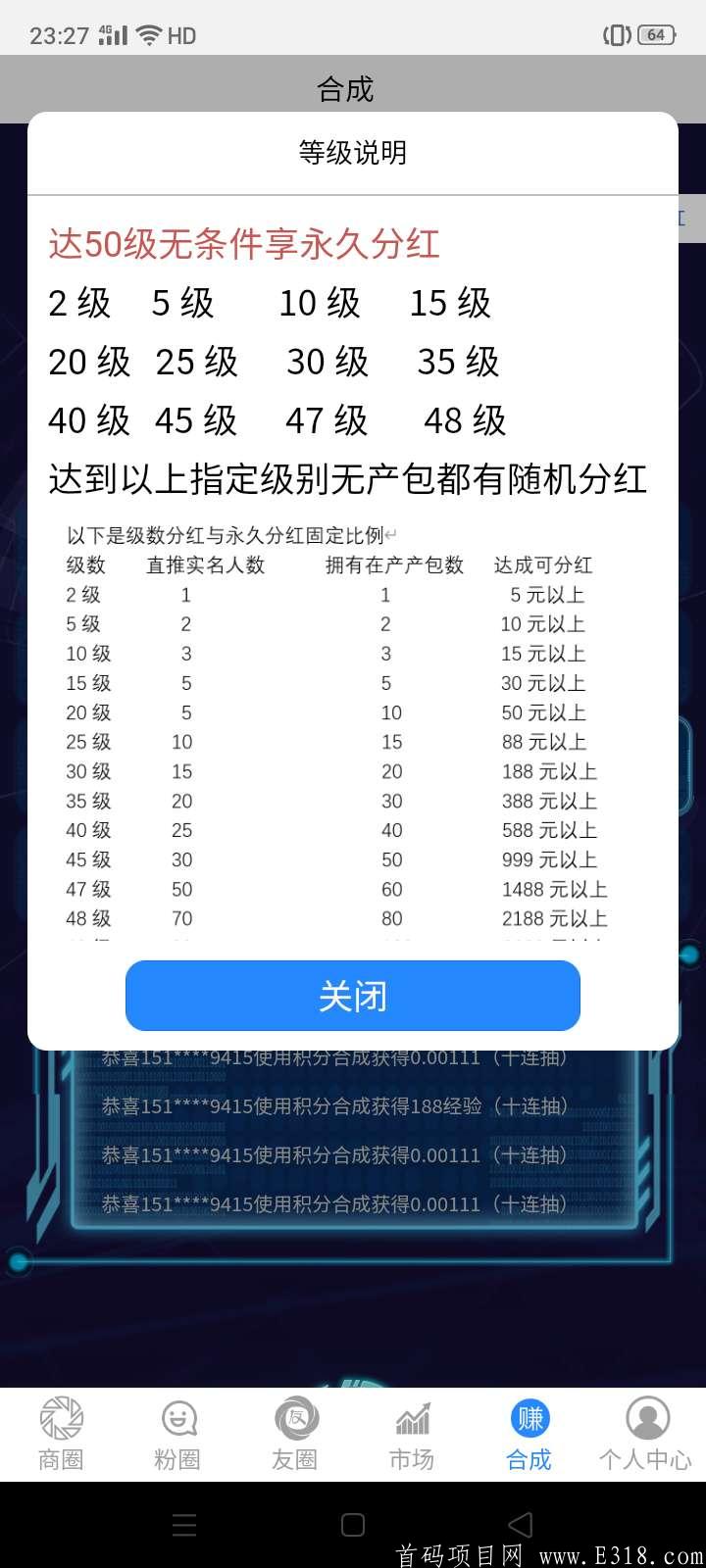Viewport: 706px width, 1568px height.
Task: Tap the red 达50级无条件享永久分红 headline
Action: point(245,245)
